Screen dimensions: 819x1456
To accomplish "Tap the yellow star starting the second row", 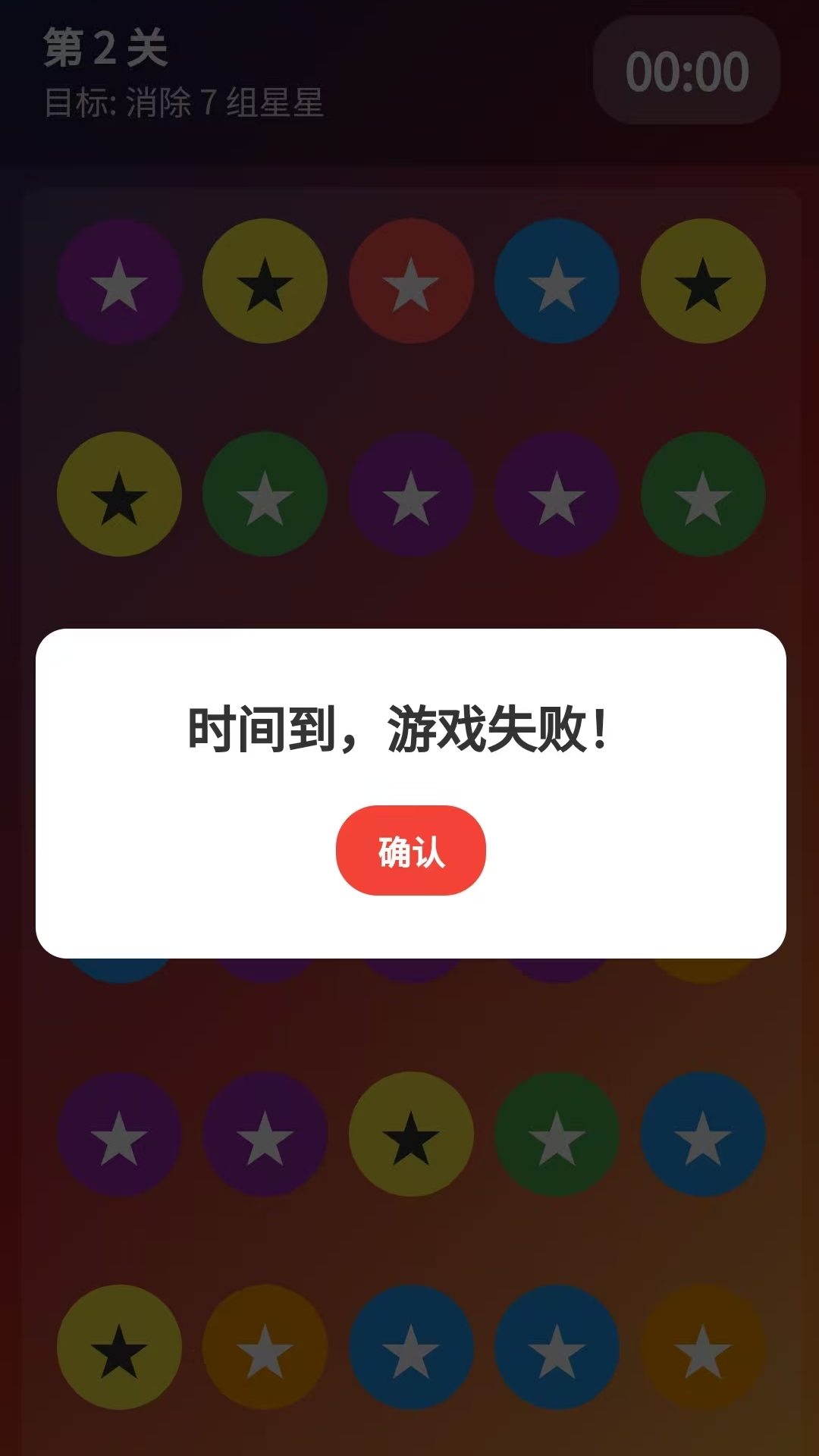I will [x=119, y=494].
